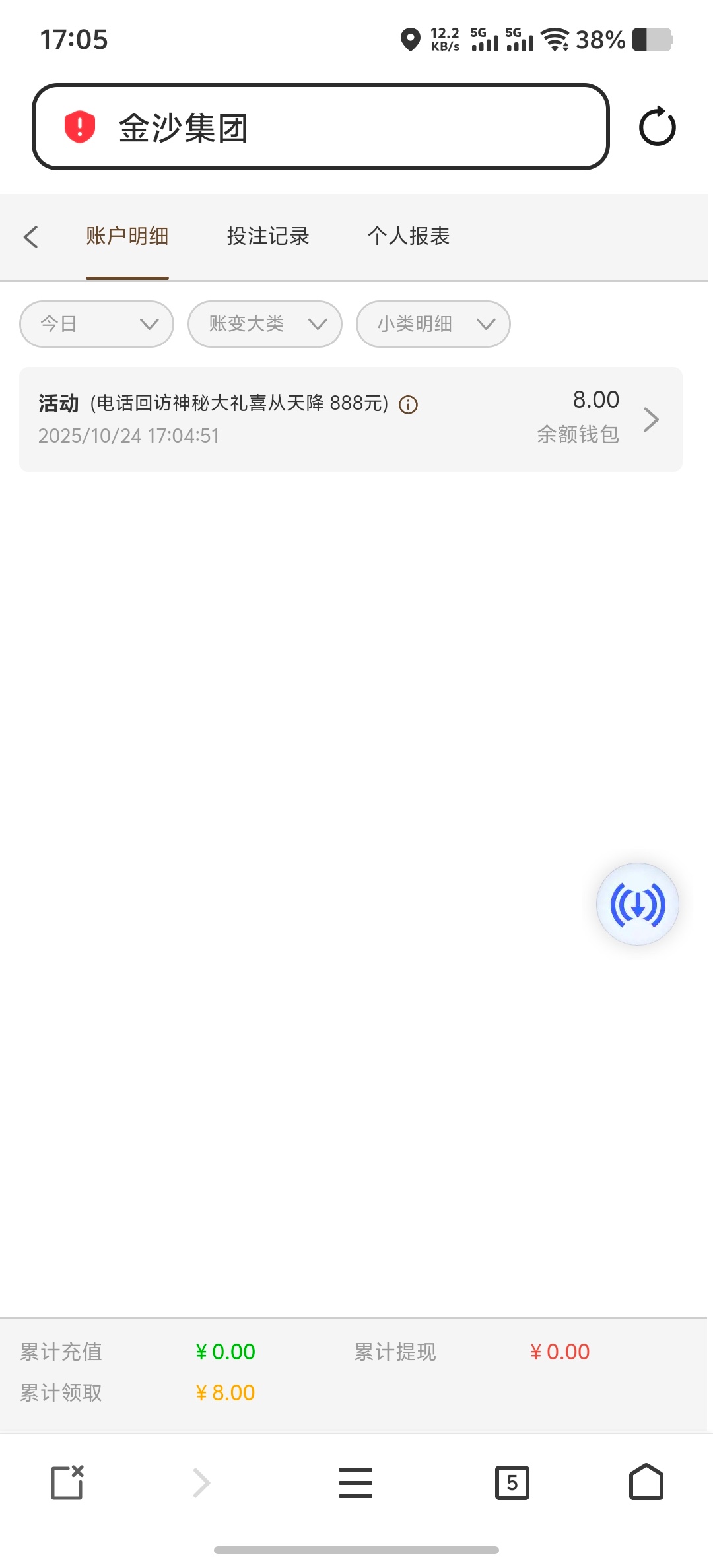Reload the page with the refresh icon
This screenshot has width=713, height=1568.
click(x=657, y=127)
